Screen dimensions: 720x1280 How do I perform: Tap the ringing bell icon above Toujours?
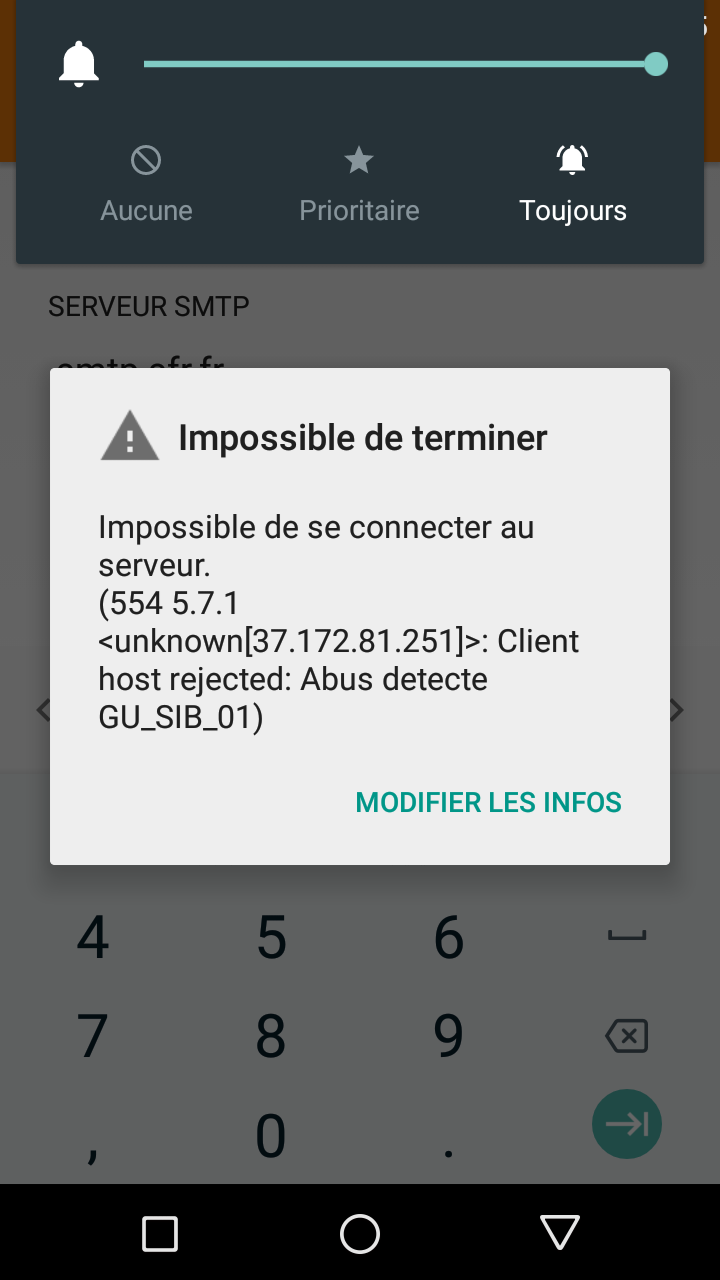572,159
